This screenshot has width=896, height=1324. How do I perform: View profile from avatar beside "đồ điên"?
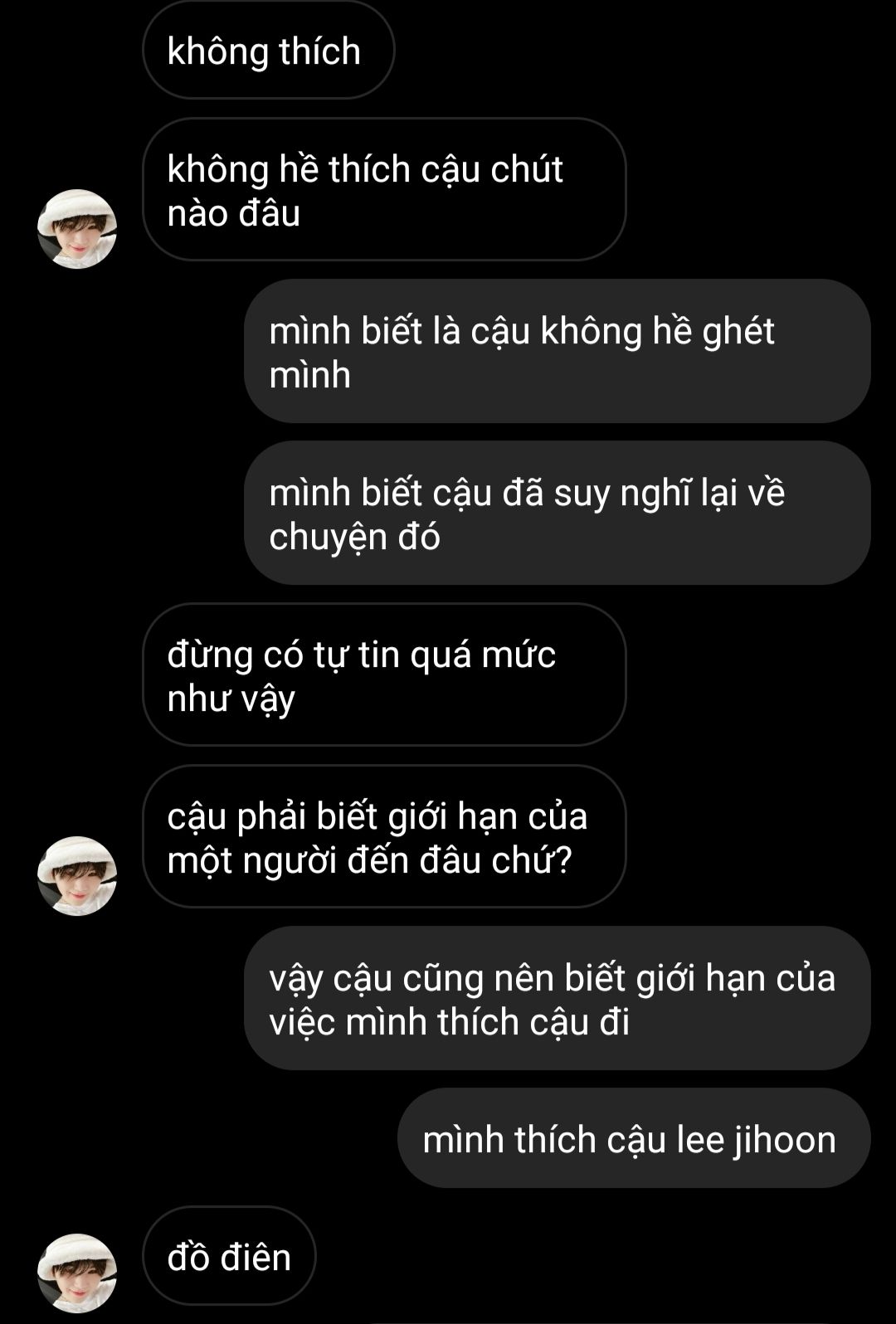(x=77, y=1273)
